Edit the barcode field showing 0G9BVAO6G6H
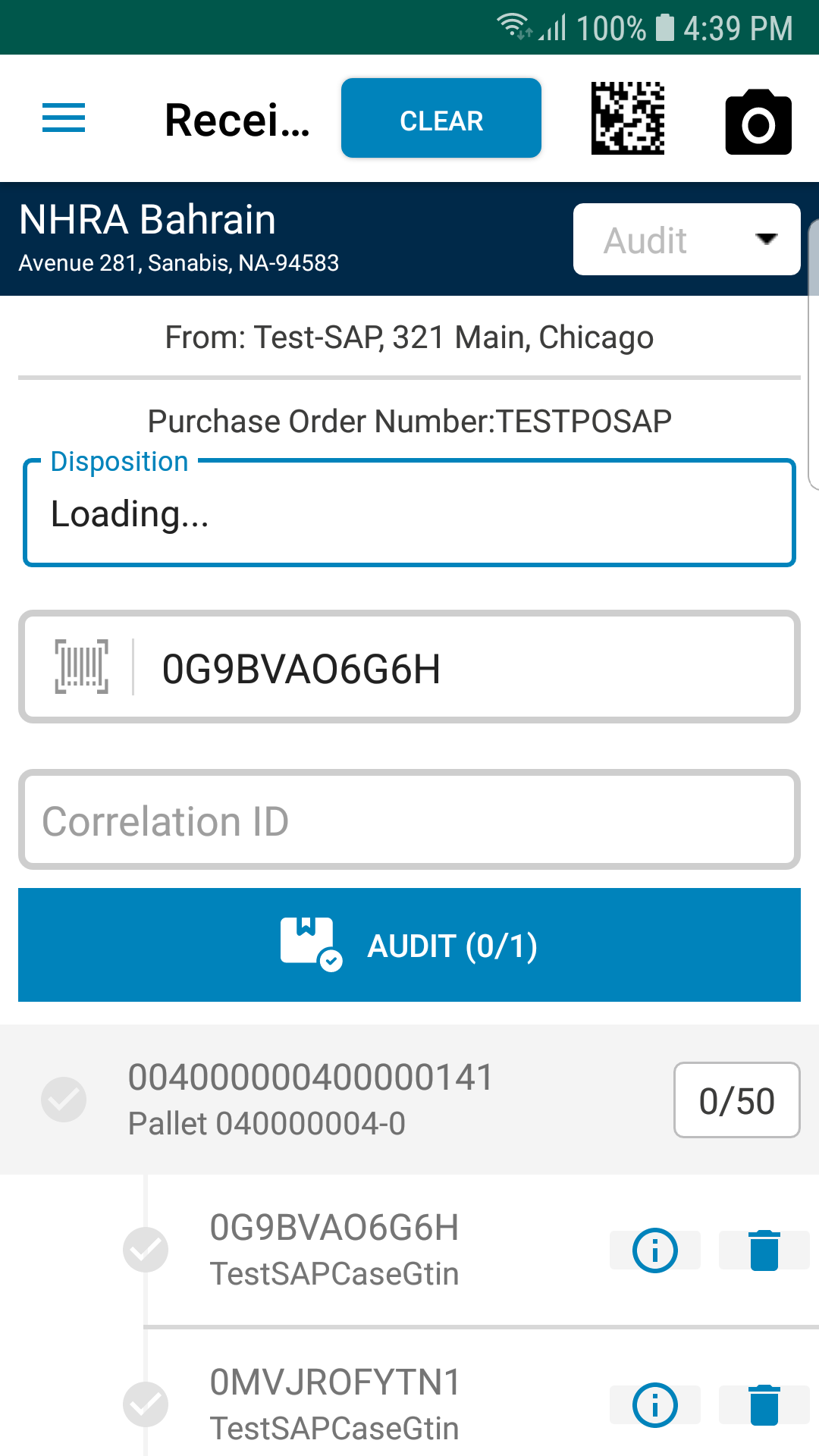The image size is (819, 1456). pyautogui.click(x=409, y=667)
